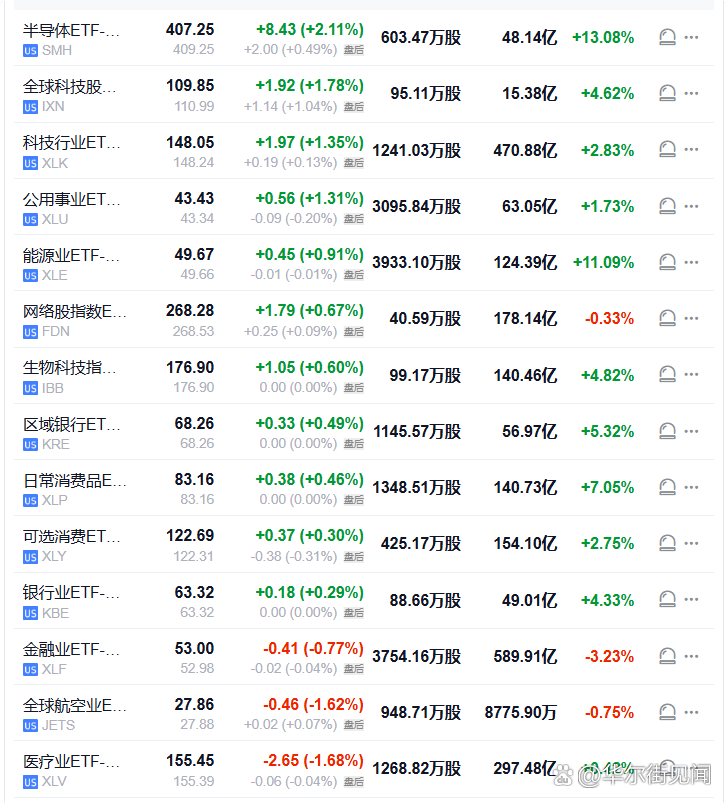View the JETS 全球航空业ETF row
726x803 pixels.
tap(72, 713)
